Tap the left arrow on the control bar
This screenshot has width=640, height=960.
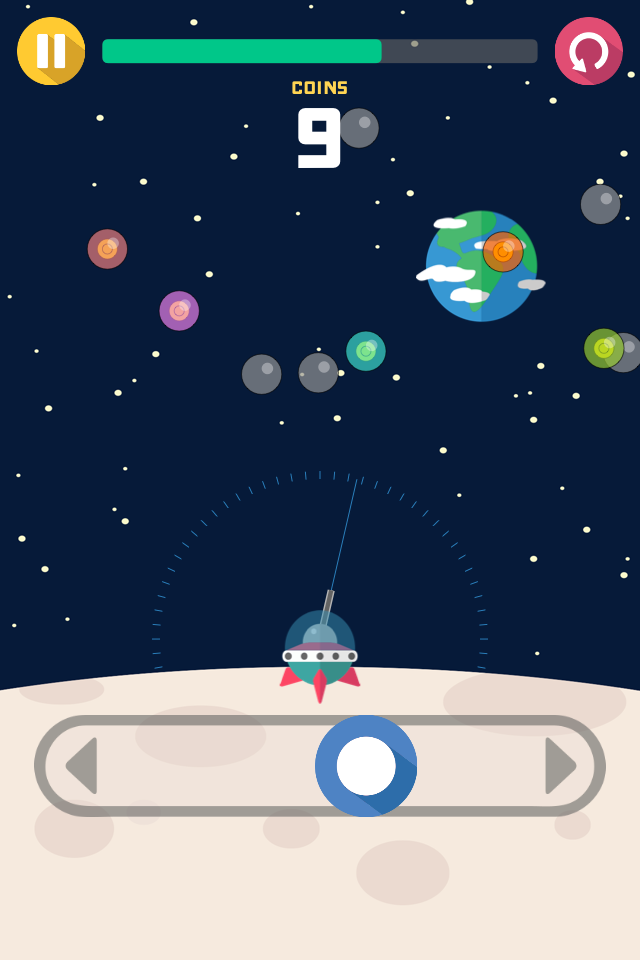(81, 766)
